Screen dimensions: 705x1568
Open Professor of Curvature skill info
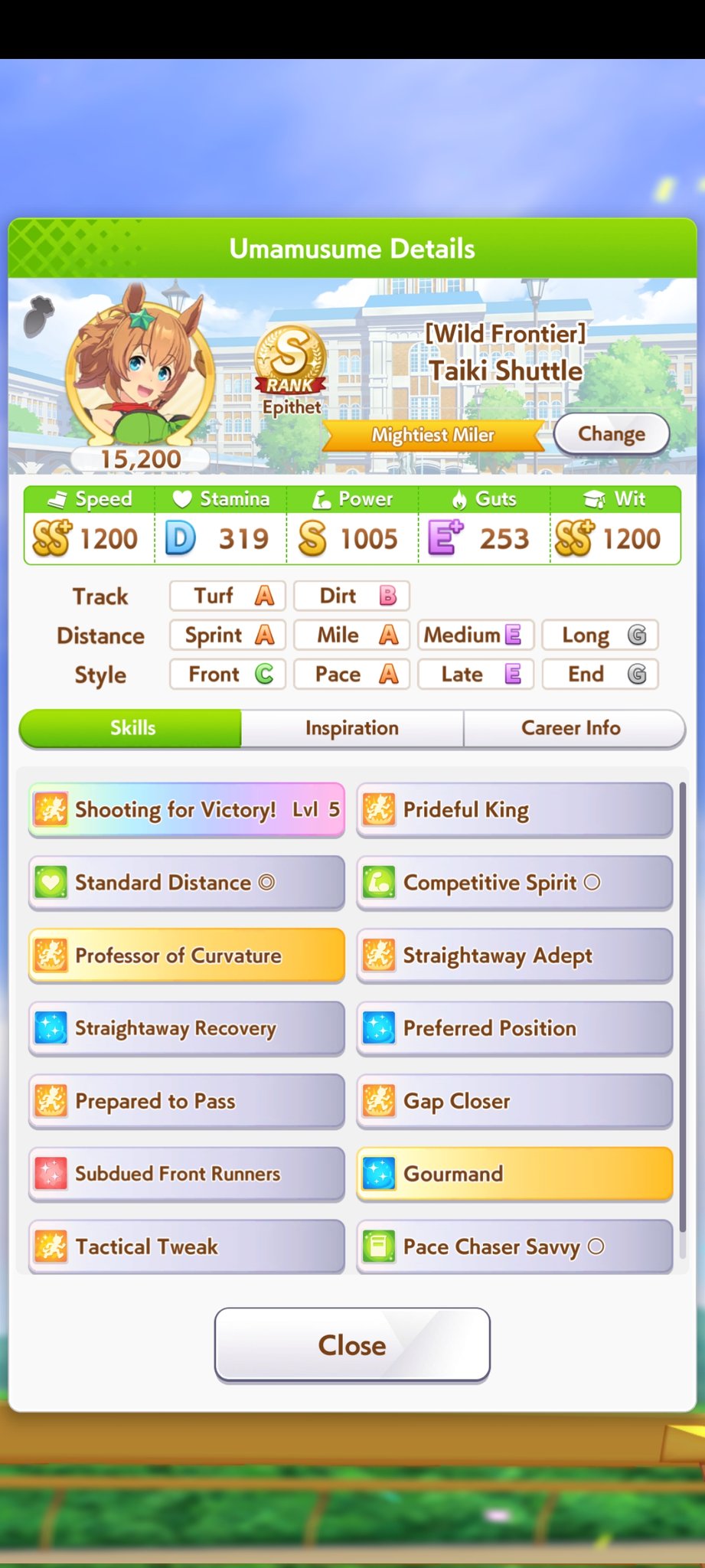[187, 955]
